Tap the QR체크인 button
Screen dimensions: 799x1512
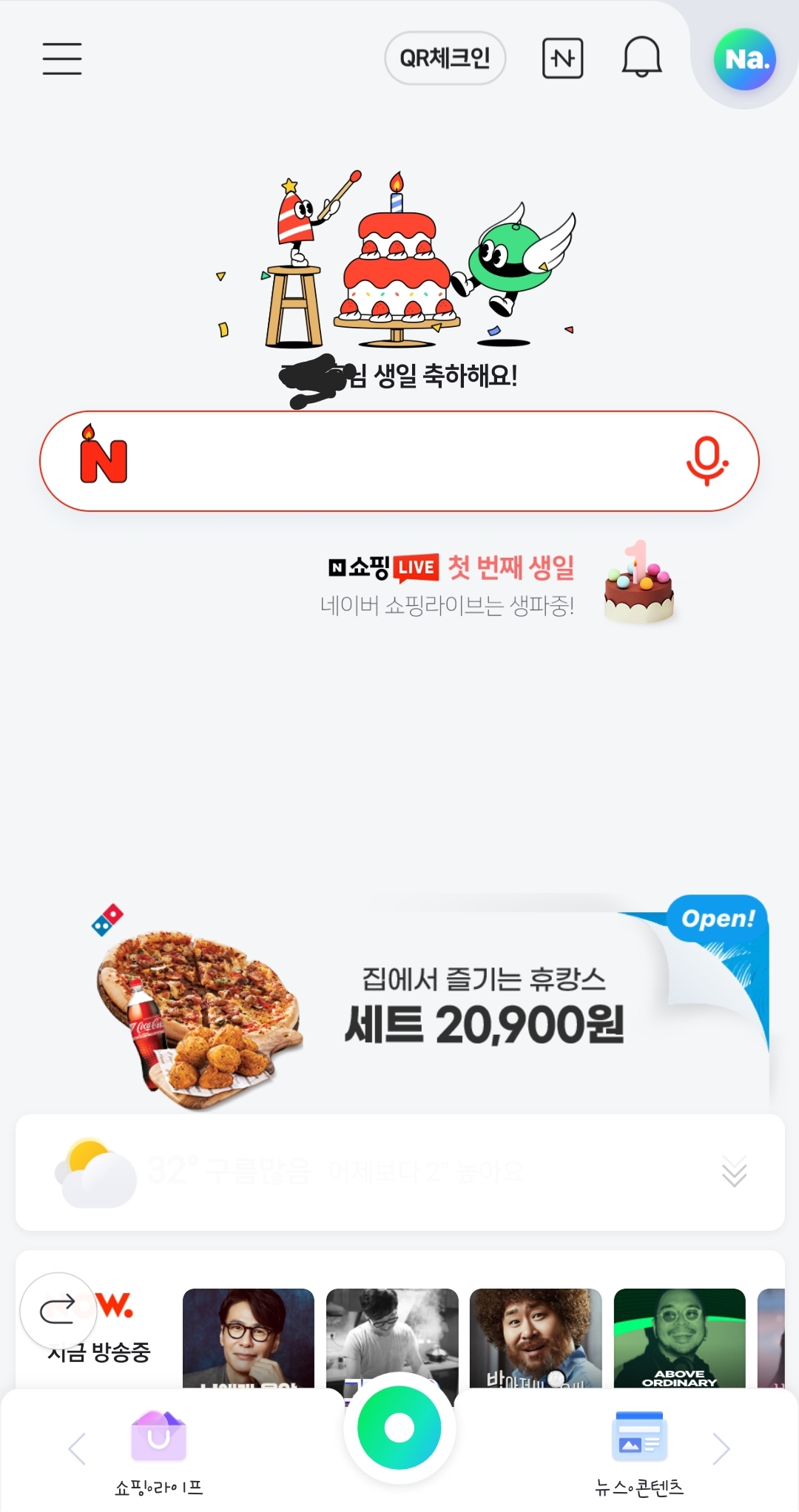point(445,58)
